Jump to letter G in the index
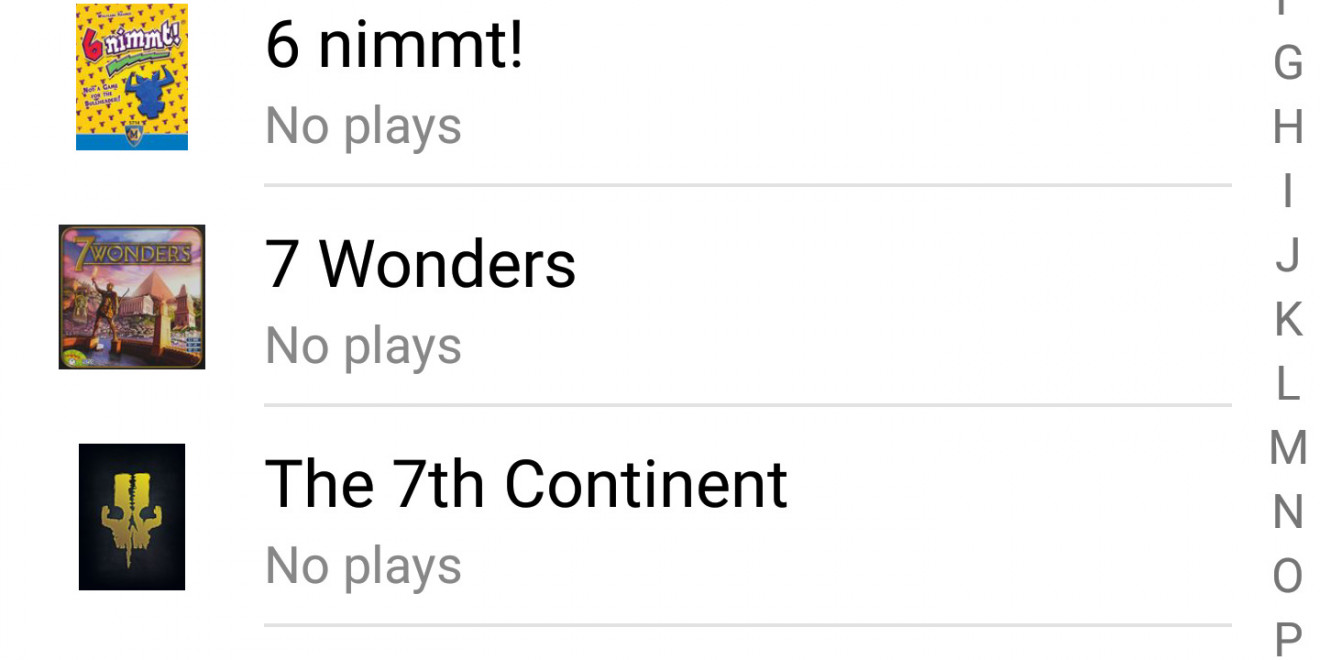1320x660 pixels. point(1288,64)
